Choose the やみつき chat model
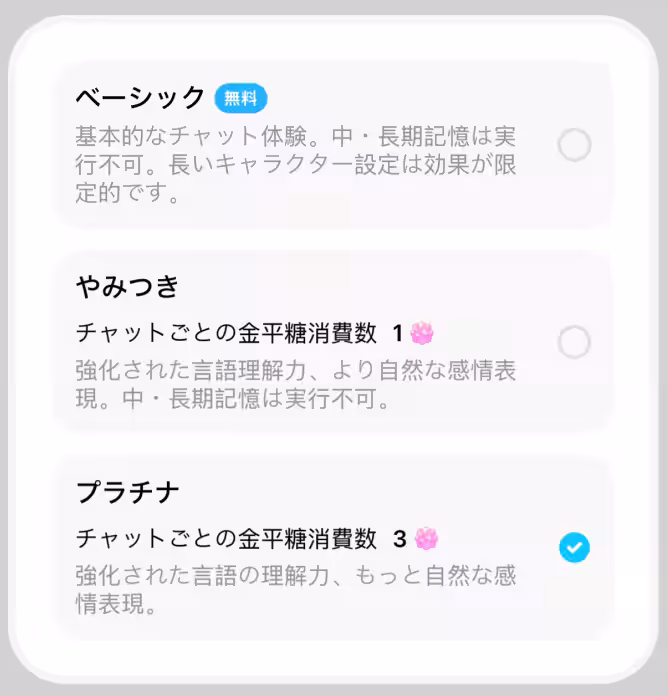Screen dimensions: 668x696 (x=574, y=343)
